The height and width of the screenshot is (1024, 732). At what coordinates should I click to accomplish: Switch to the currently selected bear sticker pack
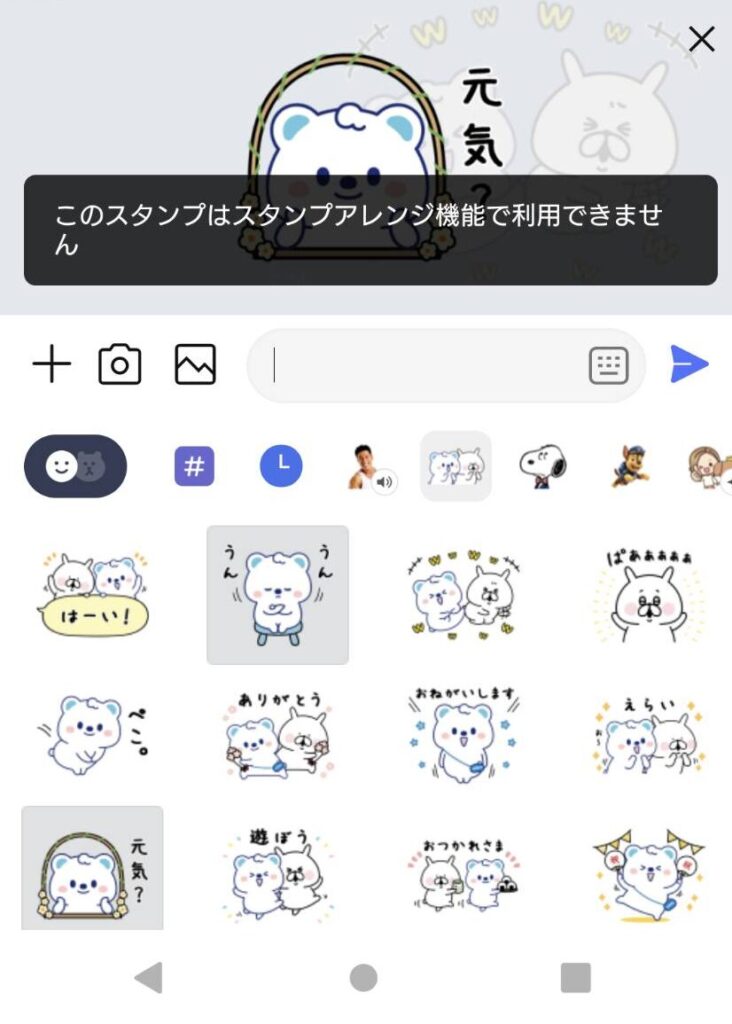455,464
